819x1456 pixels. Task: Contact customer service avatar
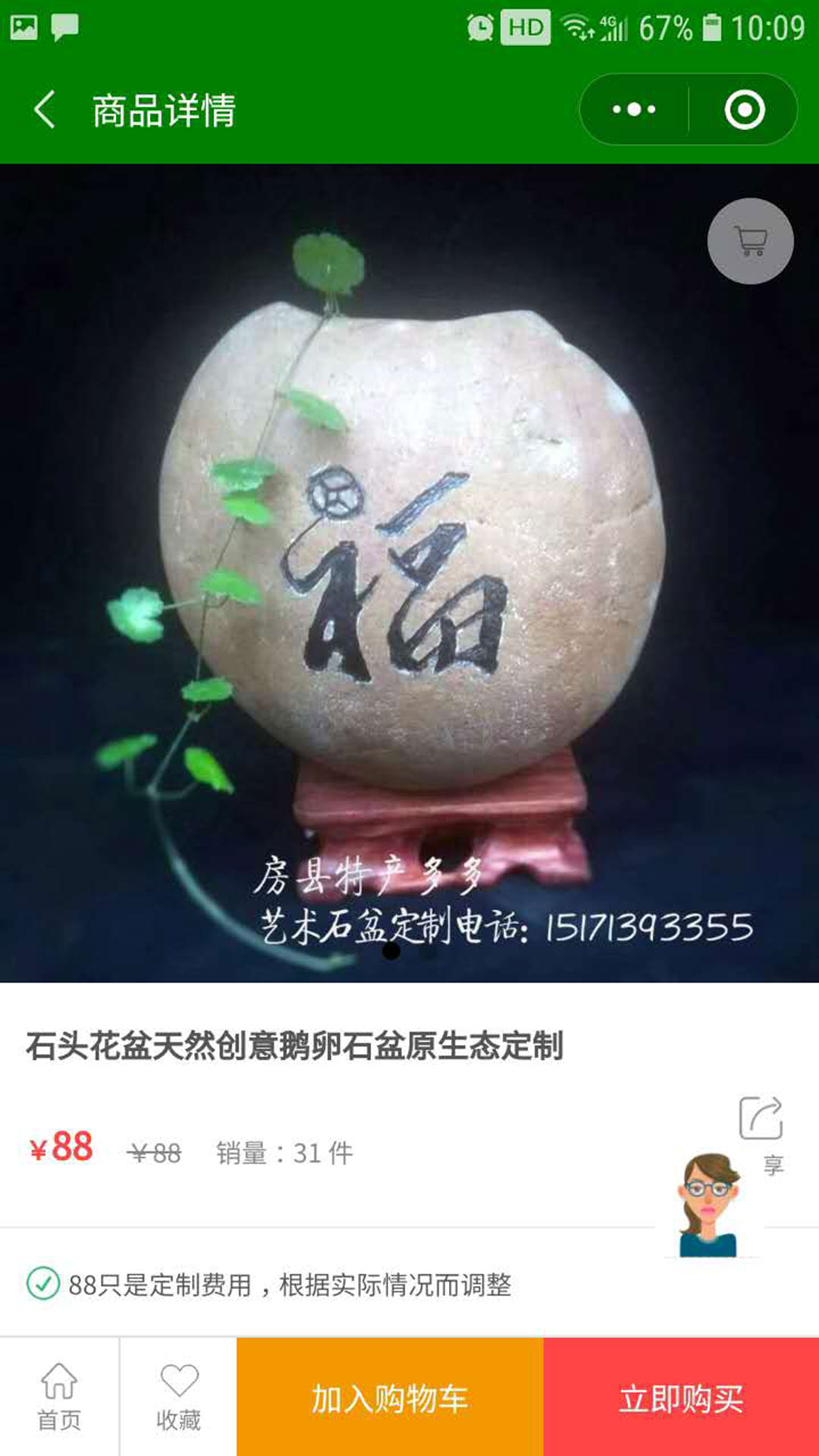(x=708, y=1206)
